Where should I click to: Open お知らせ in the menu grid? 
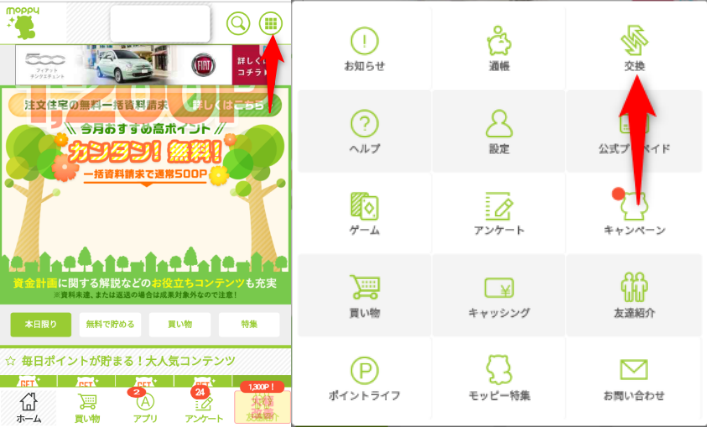(364, 49)
